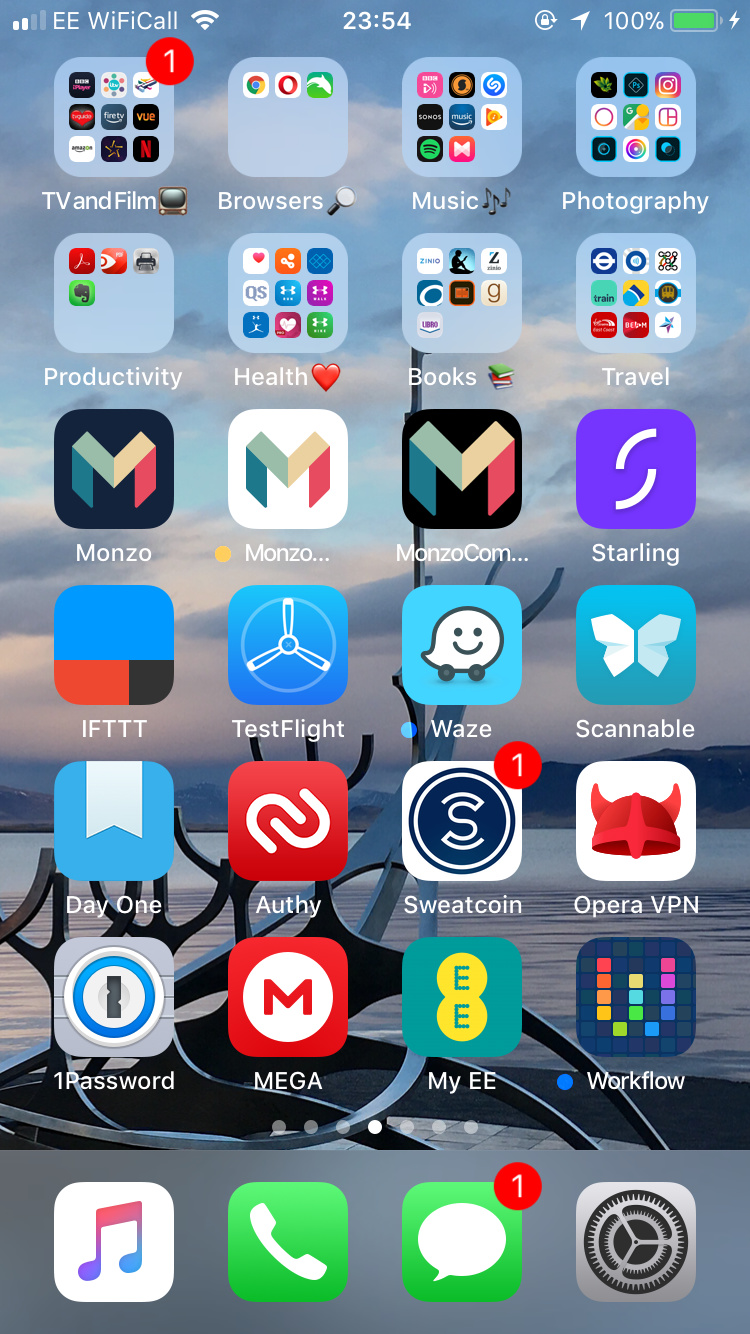
Task: Launch the Starling banking app
Action: pyautogui.click(x=636, y=469)
